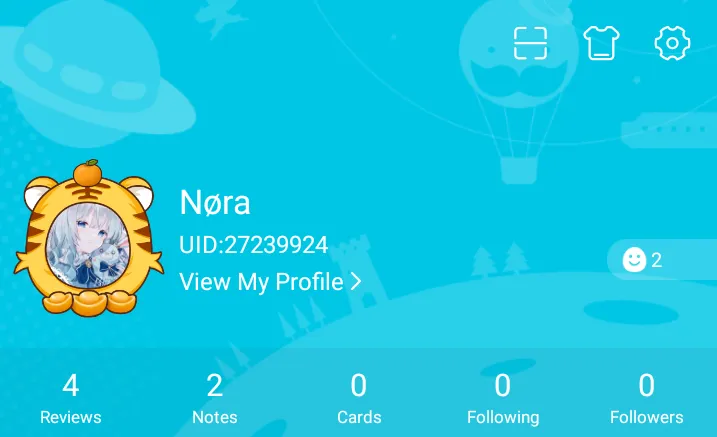Viewport: 717px width, 437px height.
Task: Open View My Profile link
Action: tap(270, 282)
